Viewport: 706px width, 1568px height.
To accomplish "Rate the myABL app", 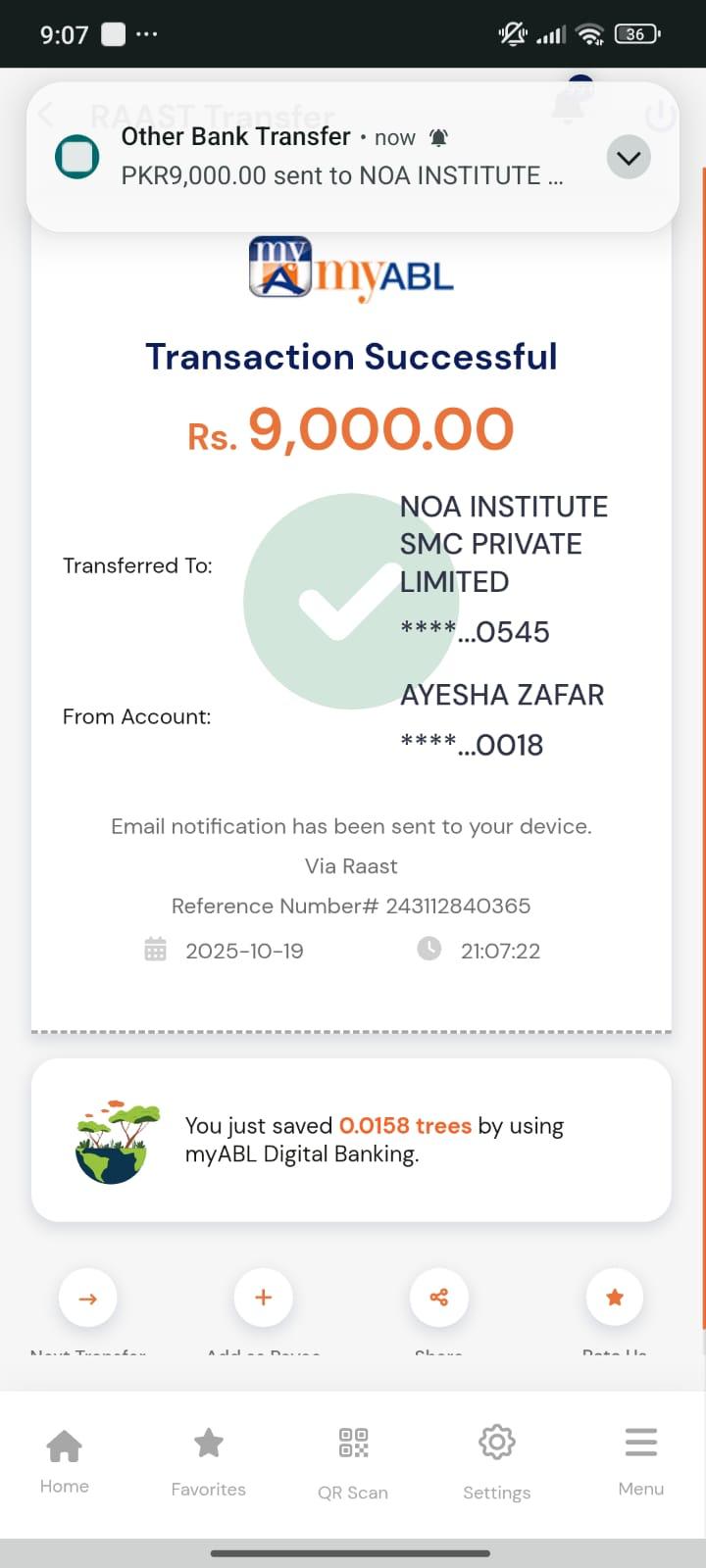I will (x=615, y=1298).
